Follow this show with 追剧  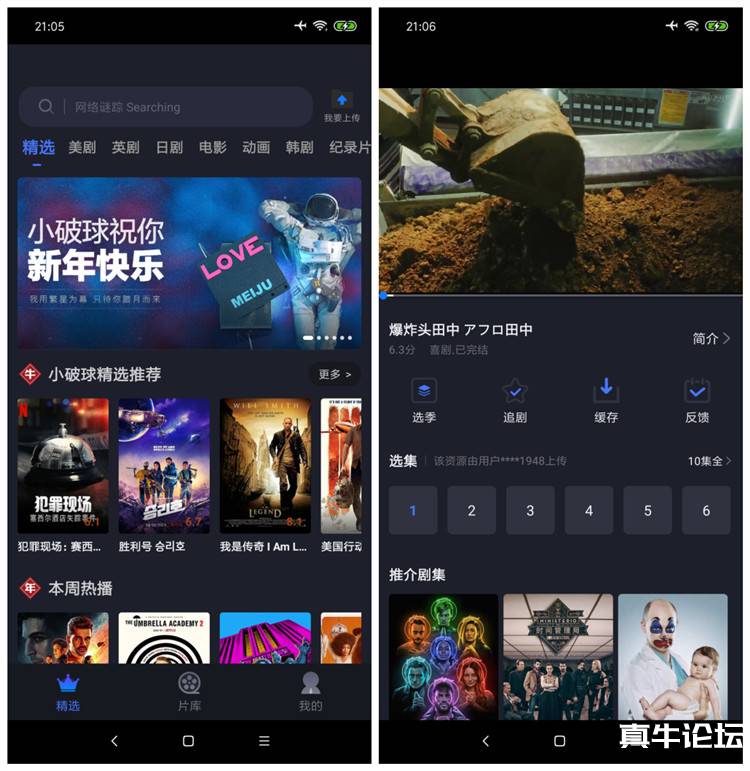click(515, 400)
